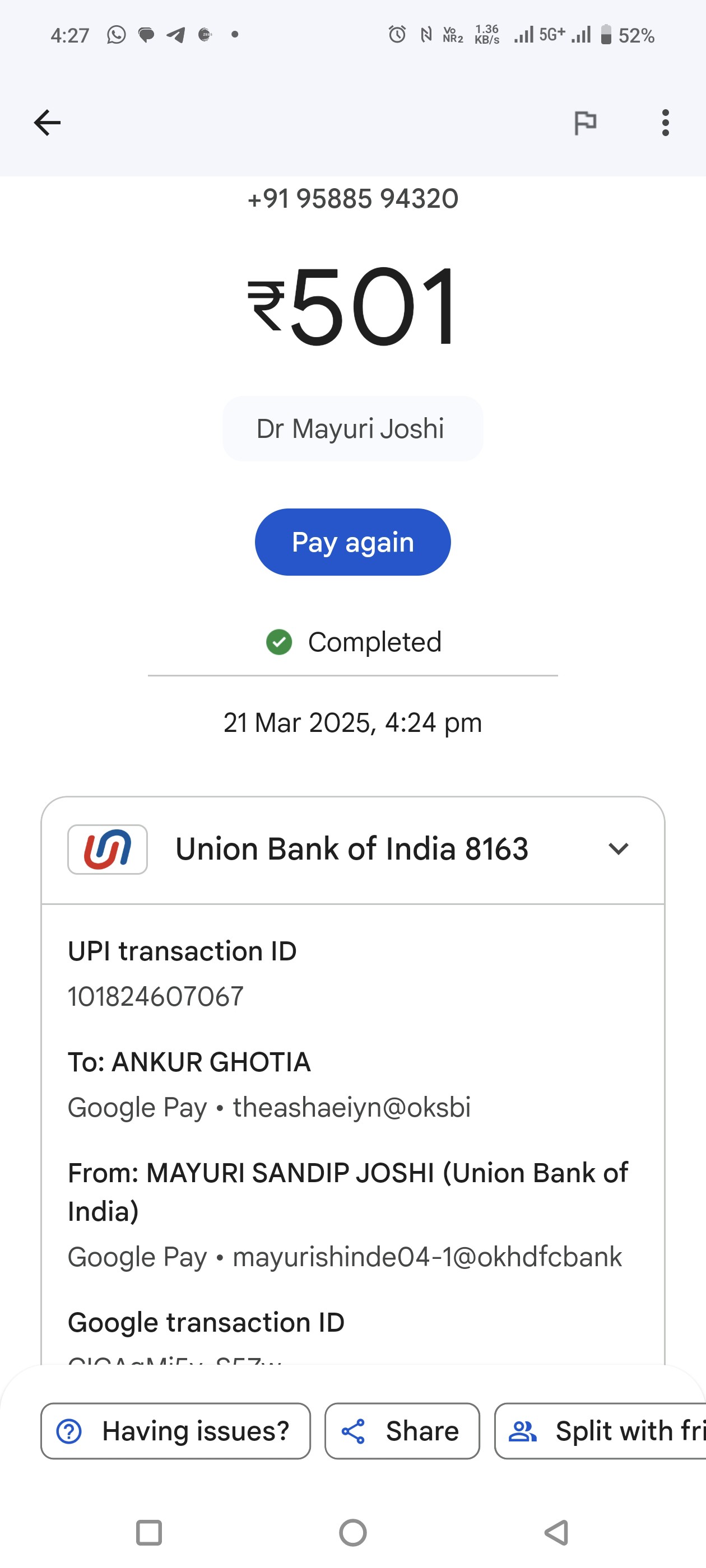Image resolution: width=706 pixels, height=1568 pixels.
Task: Open the three-dot overflow menu
Action: (665, 123)
